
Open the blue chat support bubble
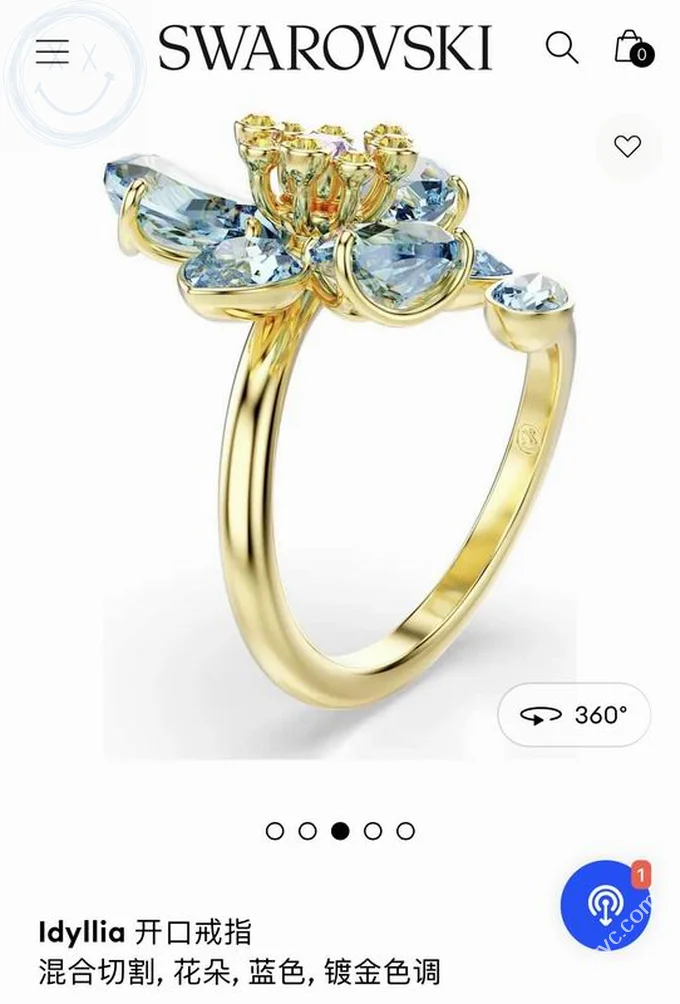[605, 905]
